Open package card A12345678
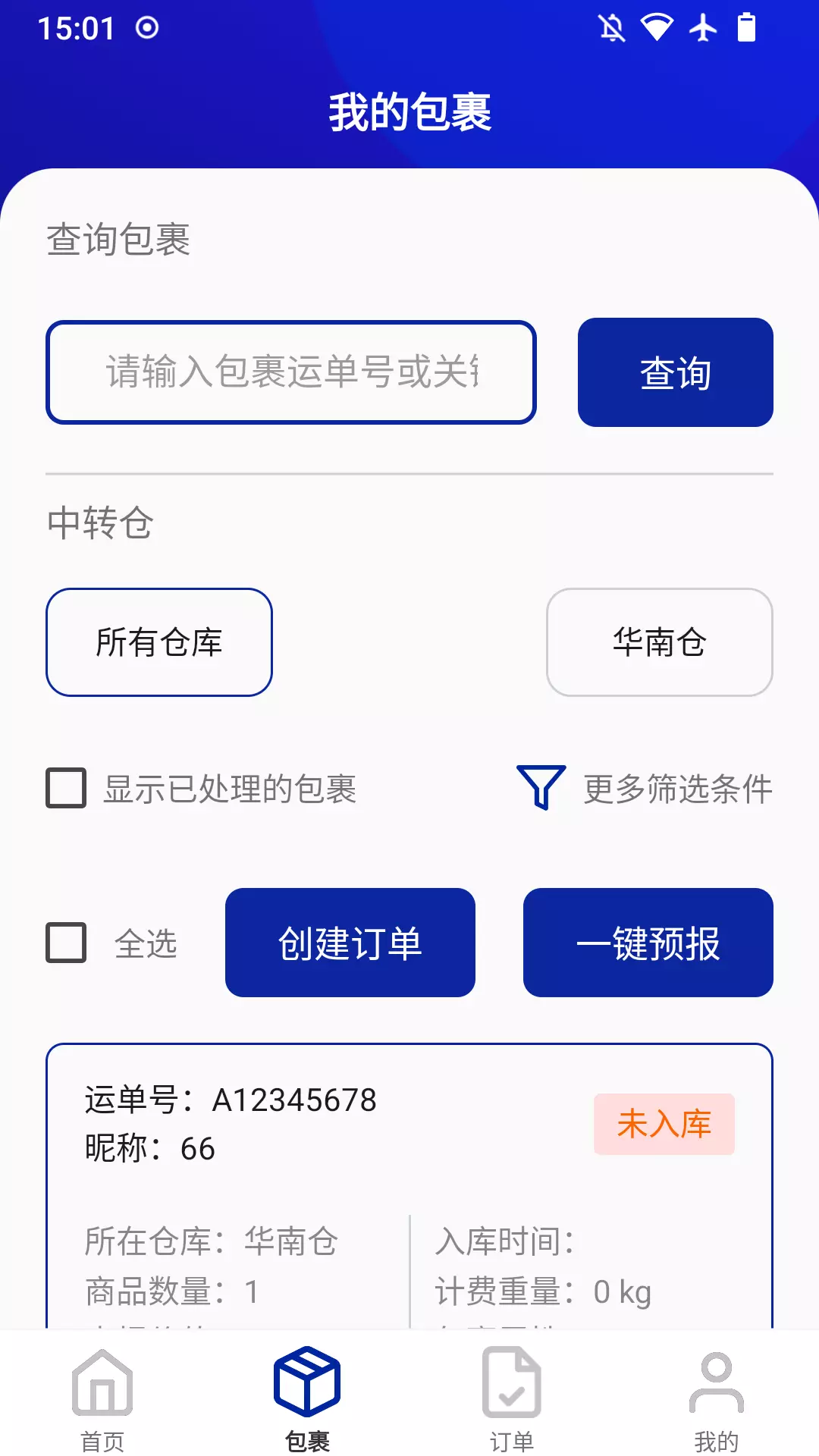819x1456 pixels. click(409, 1186)
